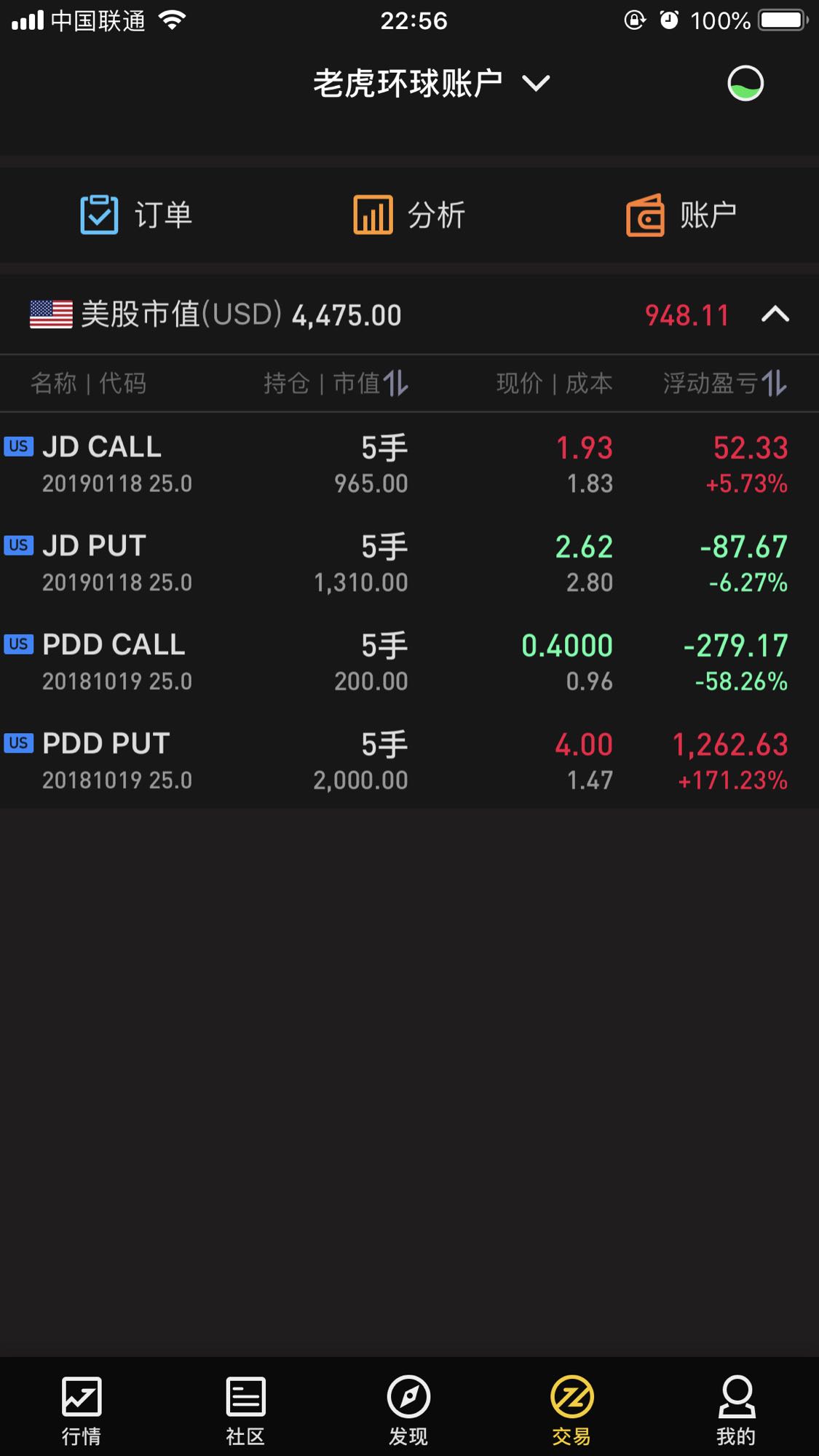Collapse the 美股市值 holdings section
This screenshot has width=819, height=1456.
point(775,314)
